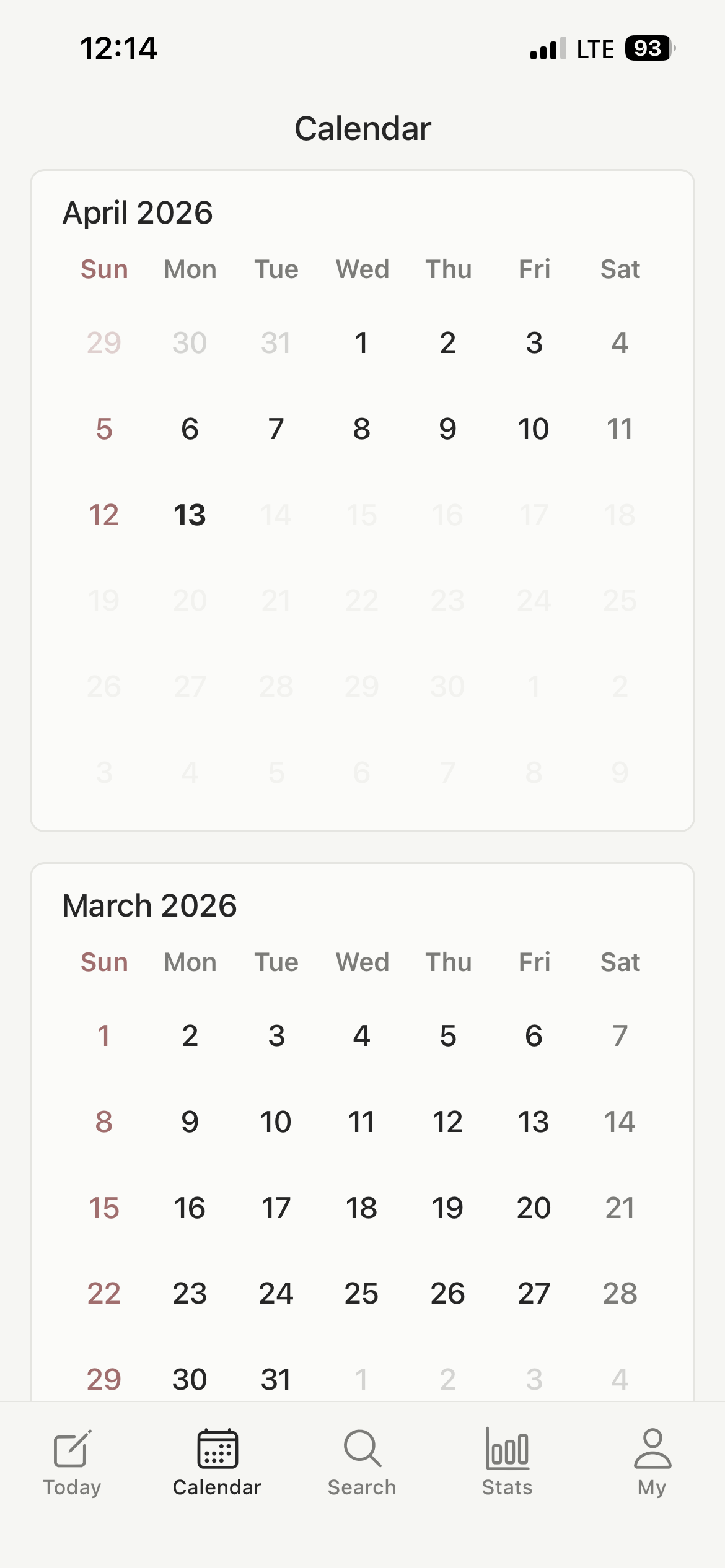Open March 9 entry date

click(x=190, y=1122)
